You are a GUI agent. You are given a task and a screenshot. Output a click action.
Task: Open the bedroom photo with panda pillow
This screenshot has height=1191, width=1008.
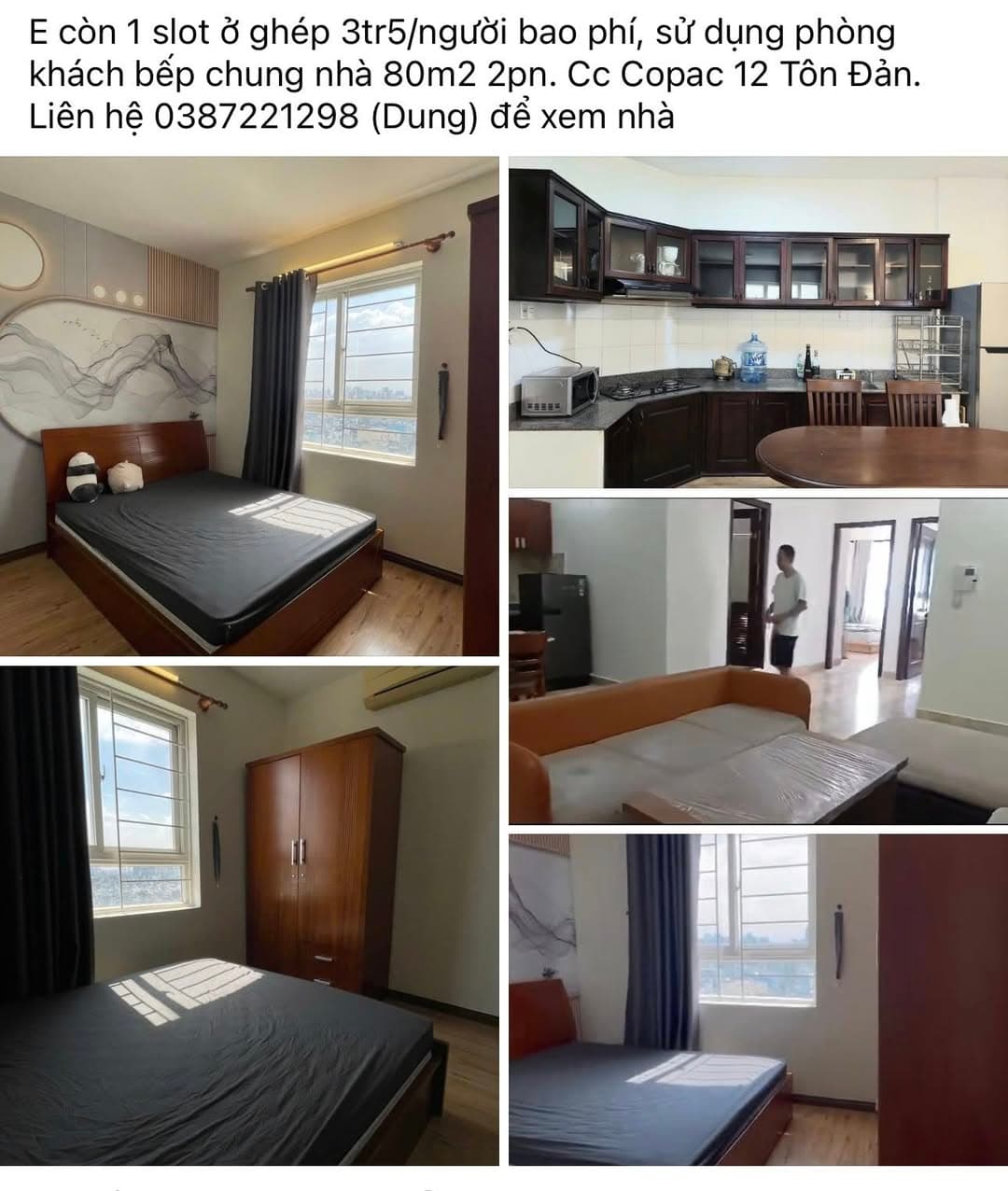pos(249,407)
